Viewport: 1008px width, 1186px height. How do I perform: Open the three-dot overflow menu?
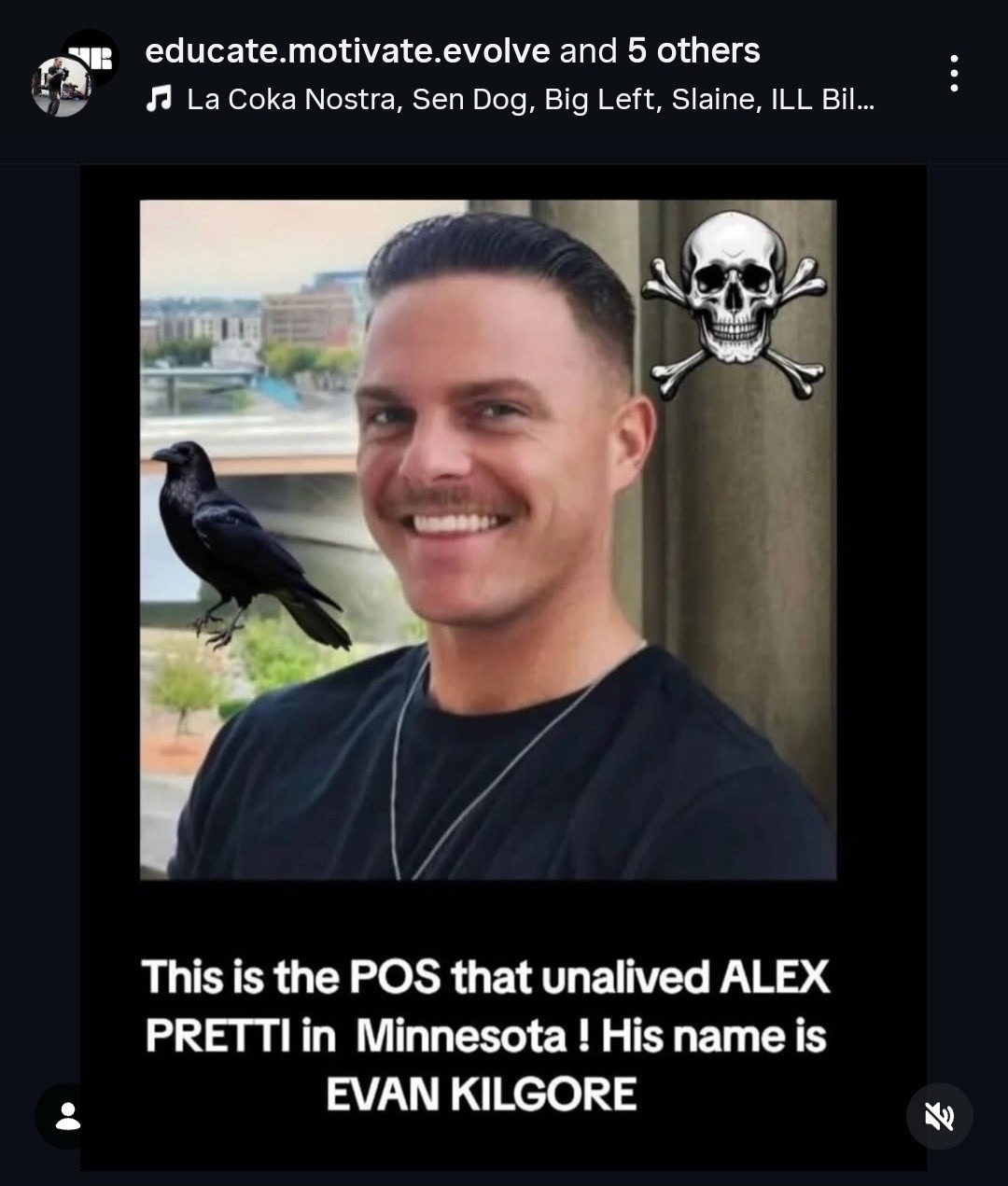pos(953,73)
